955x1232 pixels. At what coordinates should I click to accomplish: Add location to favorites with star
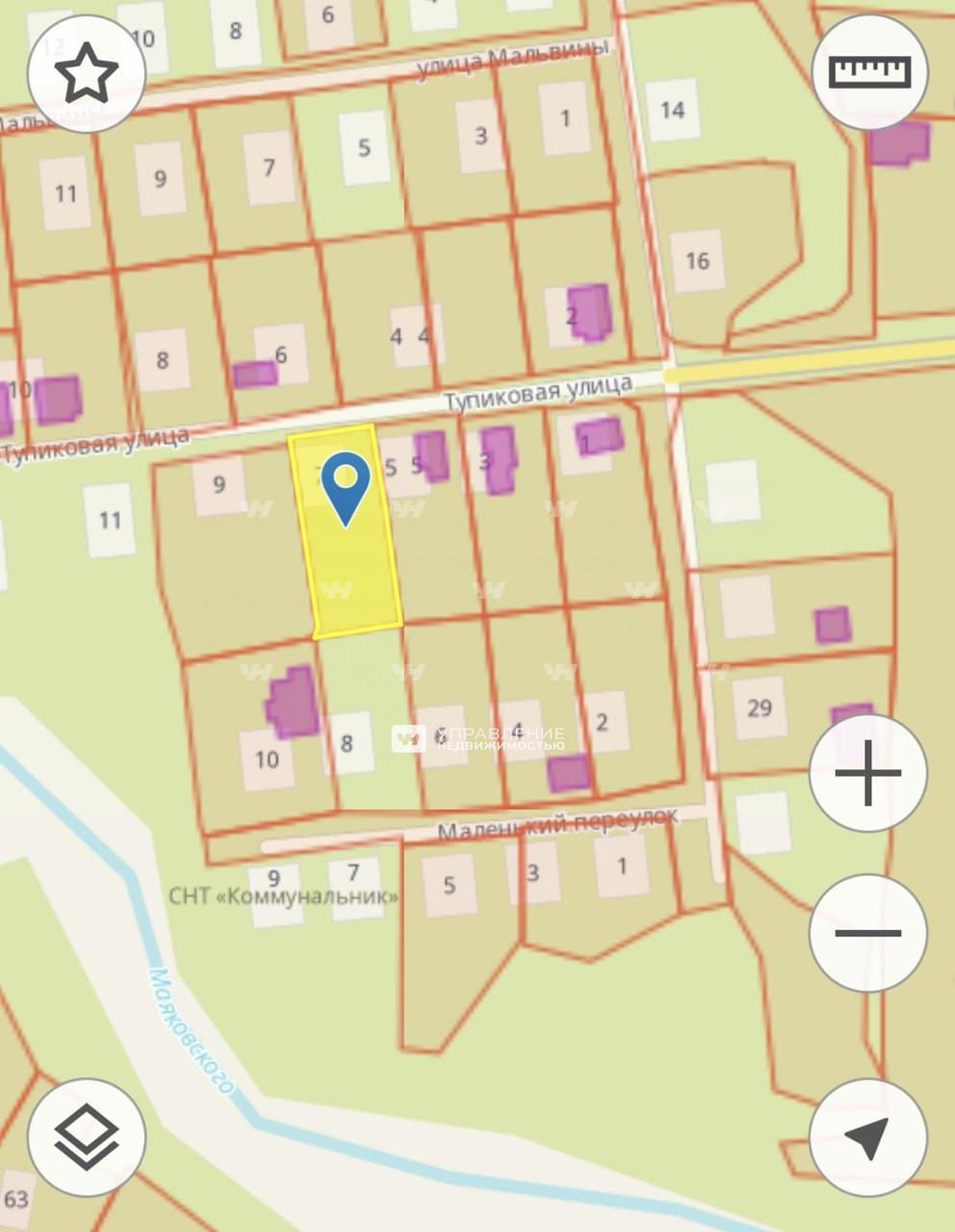[87, 73]
